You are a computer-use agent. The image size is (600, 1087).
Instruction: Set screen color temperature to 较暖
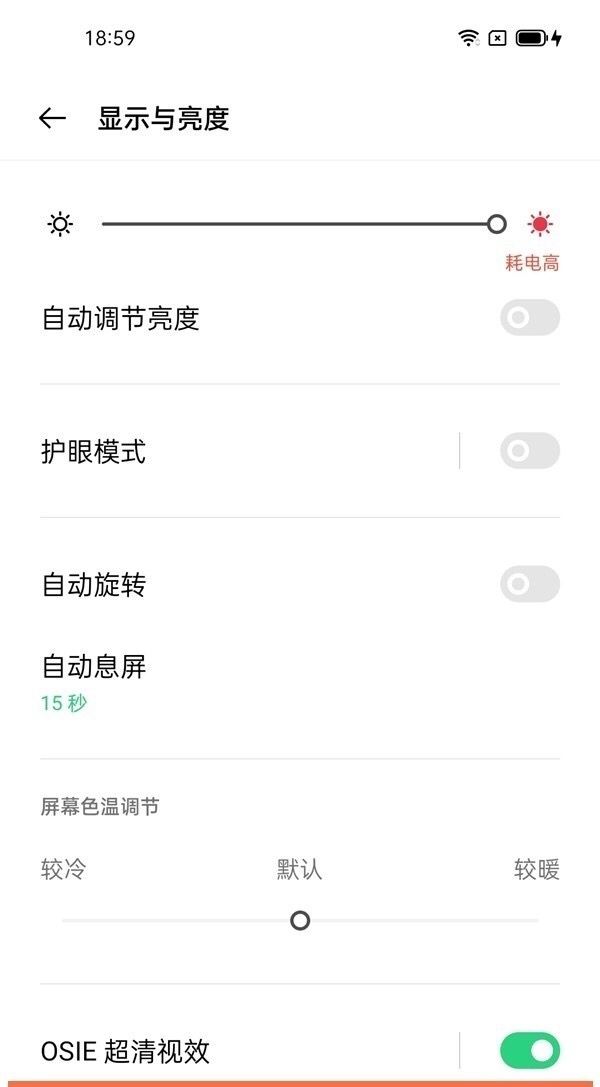[537, 920]
